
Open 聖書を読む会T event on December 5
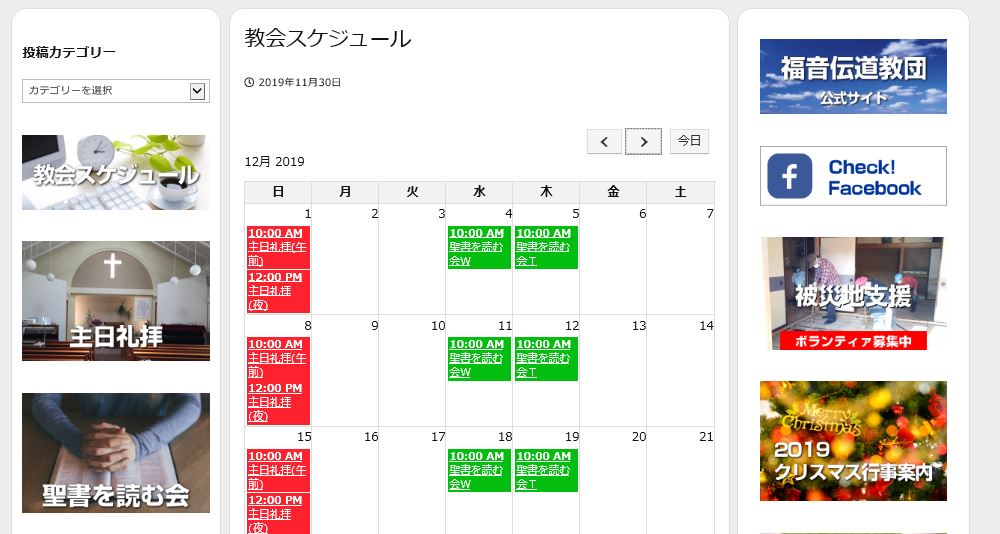545,247
